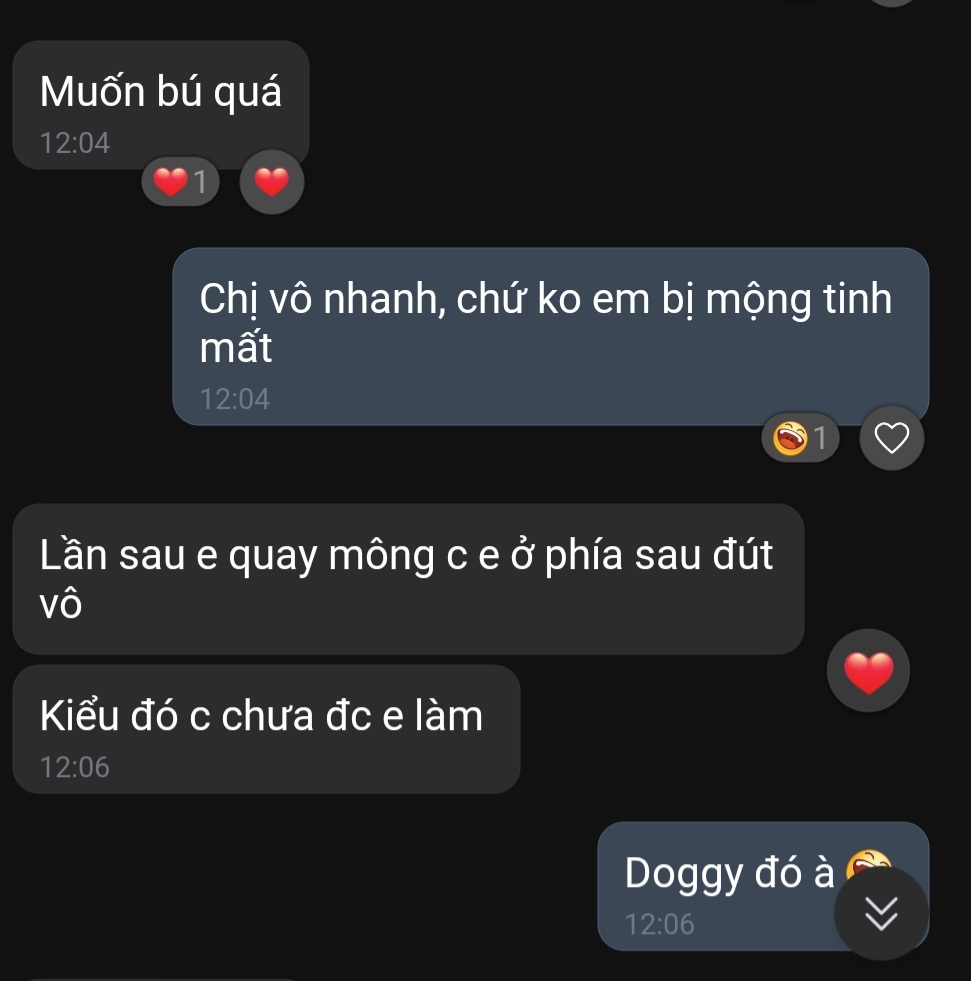Image resolution: width=971 pixels, height=981 pixels.
Task: Tap heart react button beside "Muốn bú quá"
Action: [x=271, y=182]
